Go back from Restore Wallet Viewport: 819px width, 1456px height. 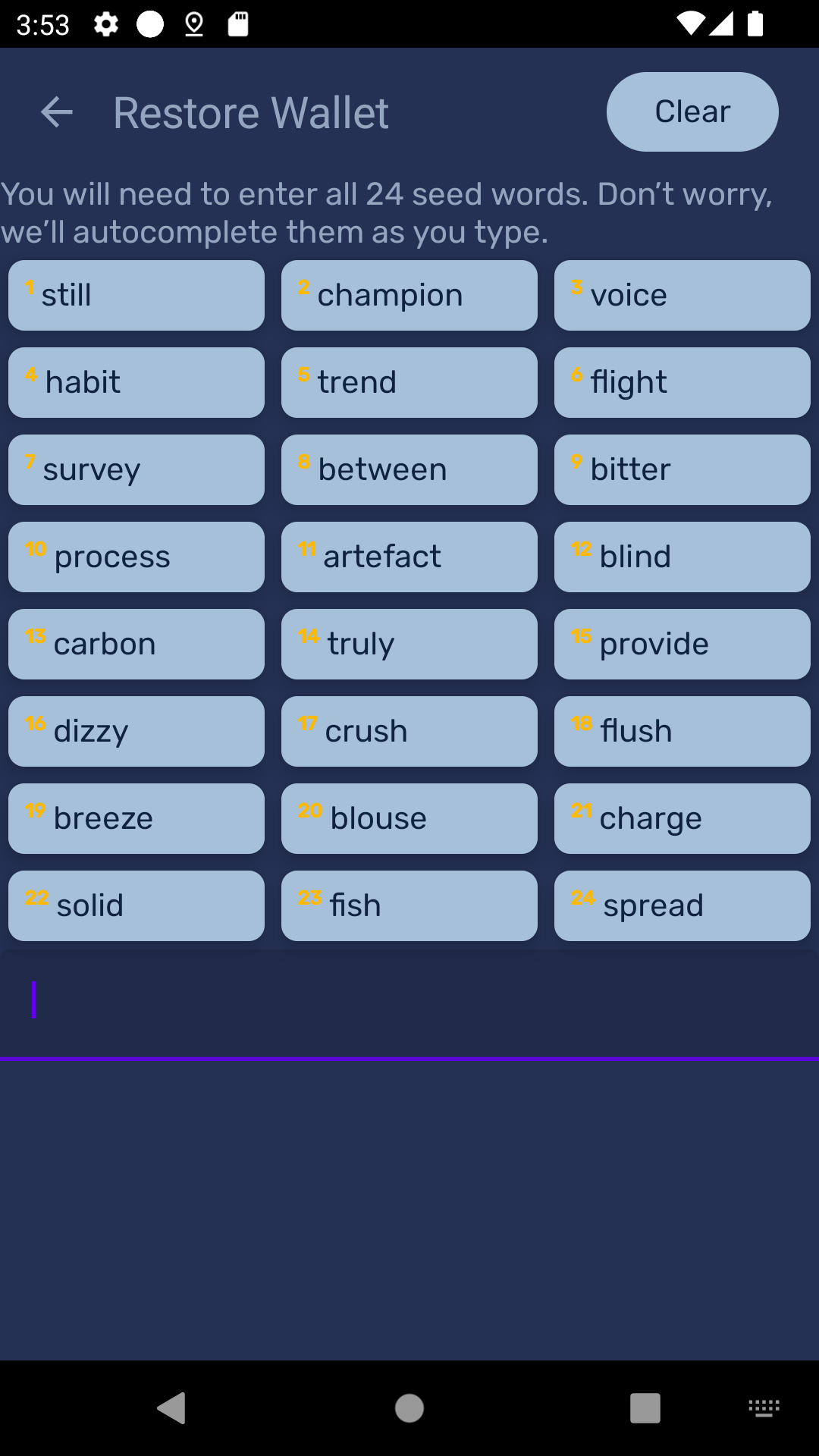57,112
